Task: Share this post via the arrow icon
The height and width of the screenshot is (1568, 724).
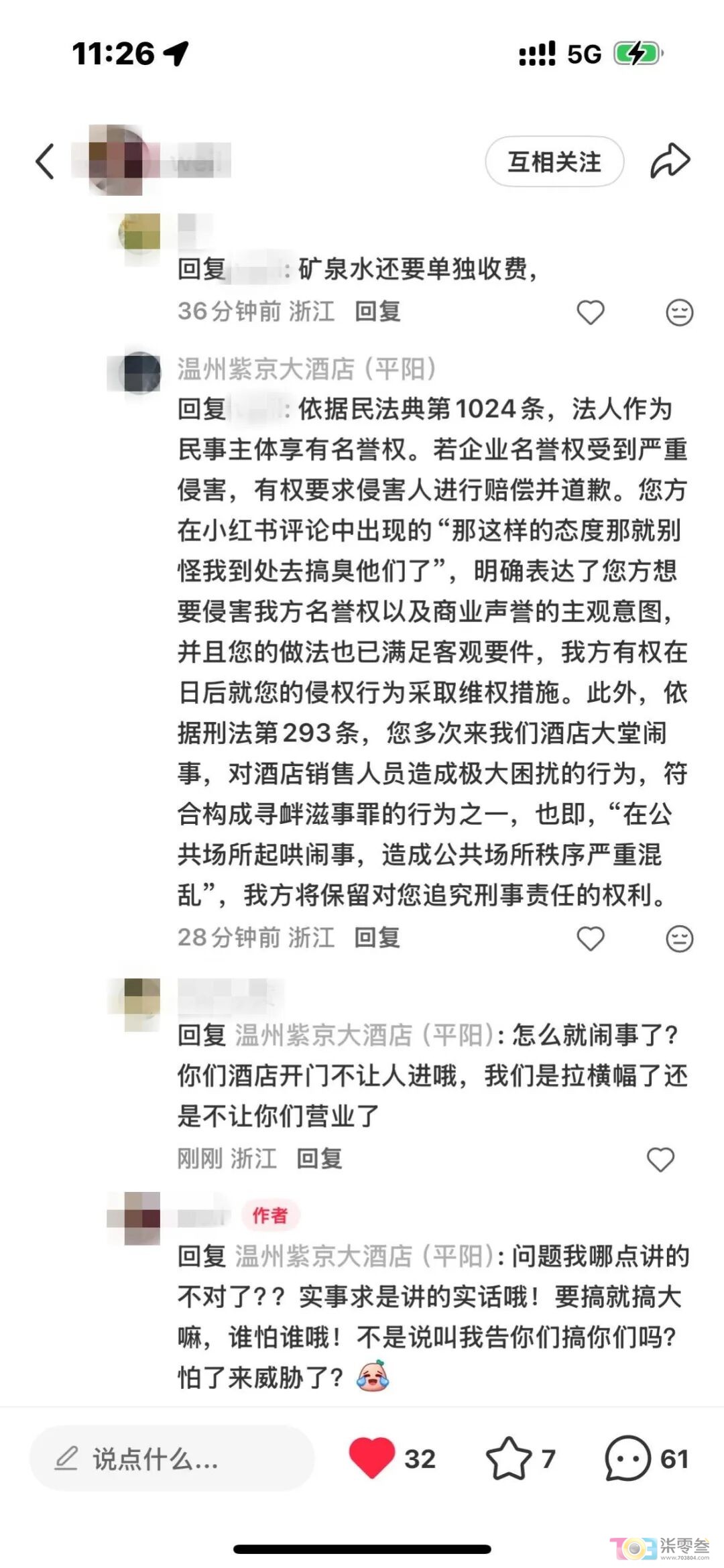Action: 670,162
